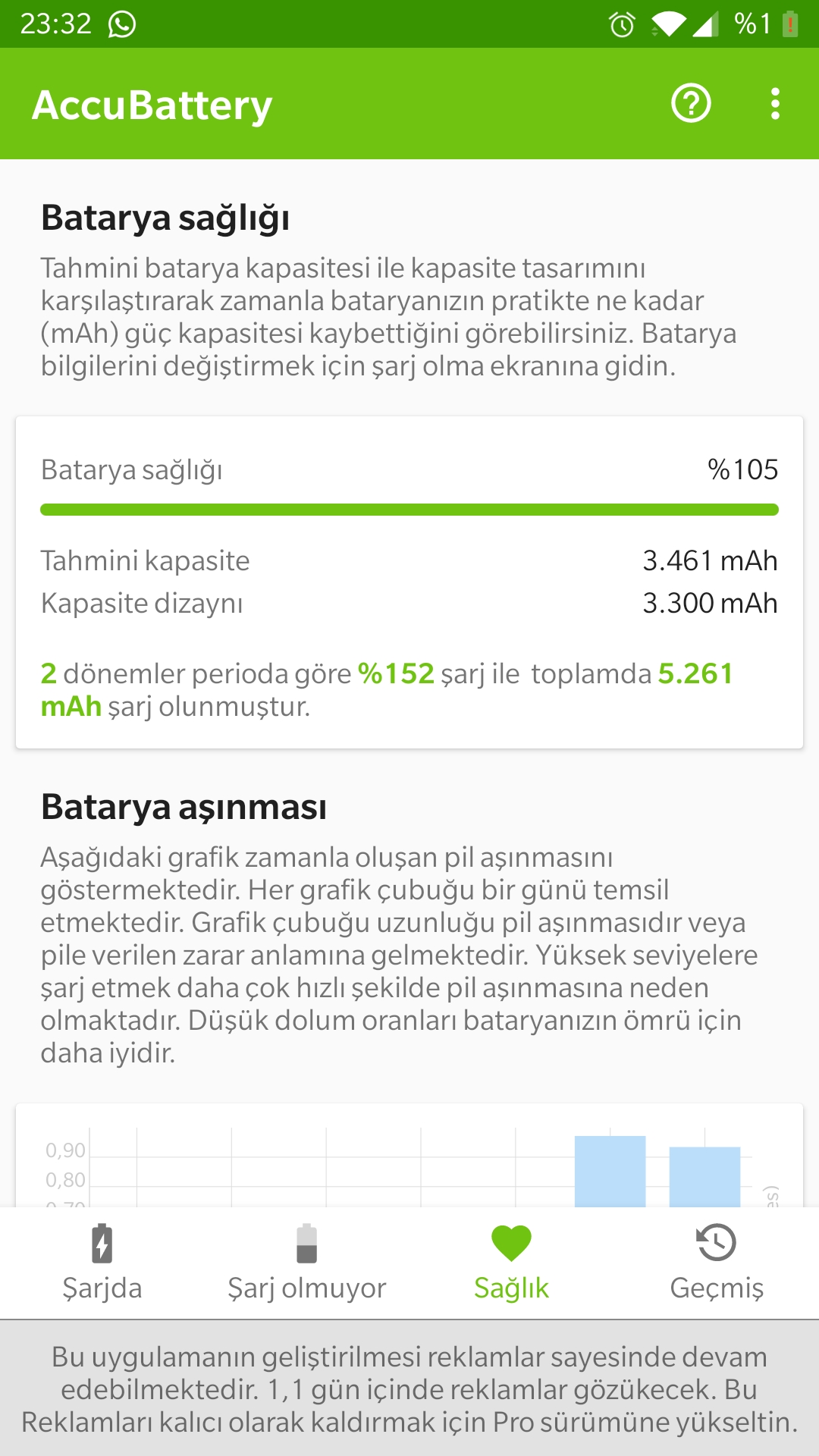The height and width of the screenshot is (1456, 819).
Task: Switch to the Şarjda tab
Action: [x=102, y=1263]
